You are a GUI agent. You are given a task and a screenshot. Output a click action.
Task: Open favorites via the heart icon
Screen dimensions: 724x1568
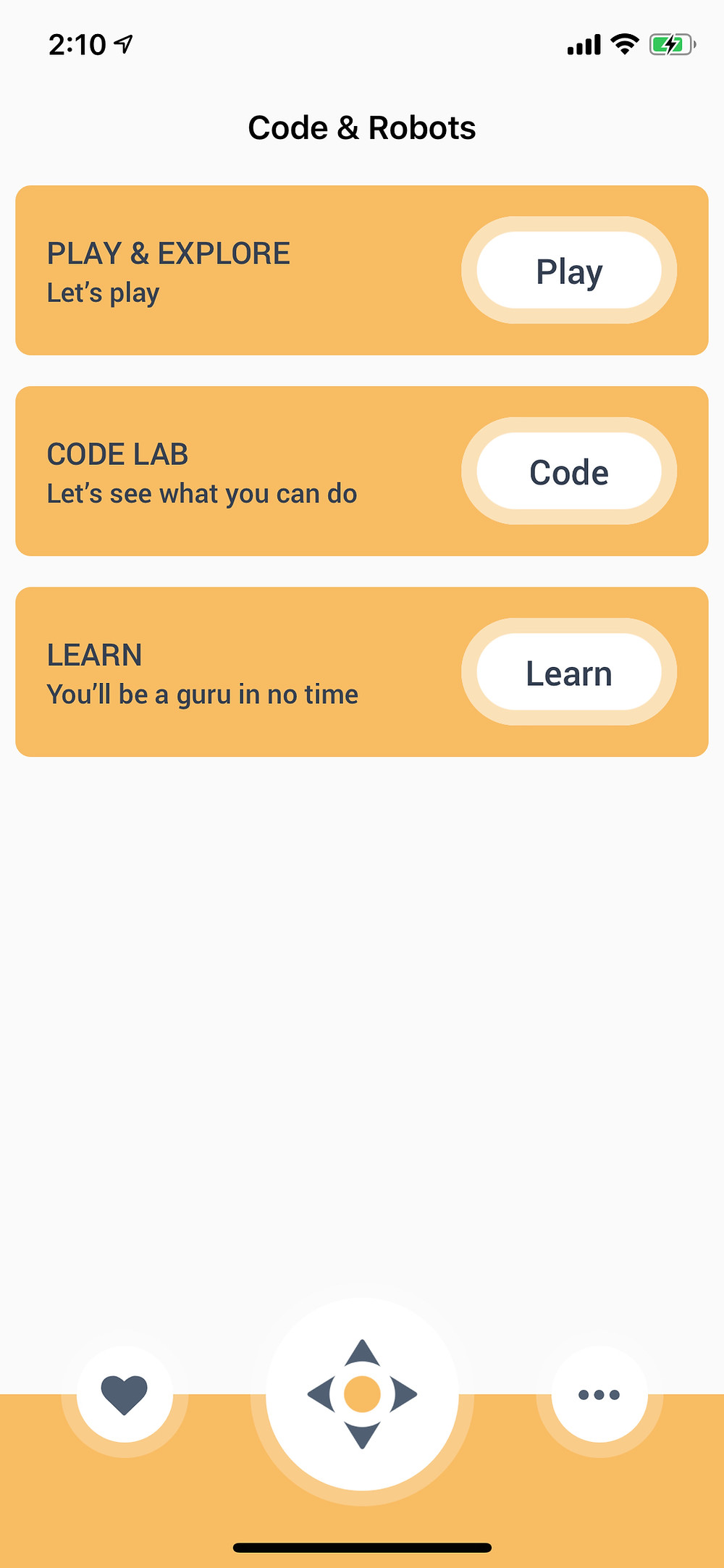click(125, 1394)
